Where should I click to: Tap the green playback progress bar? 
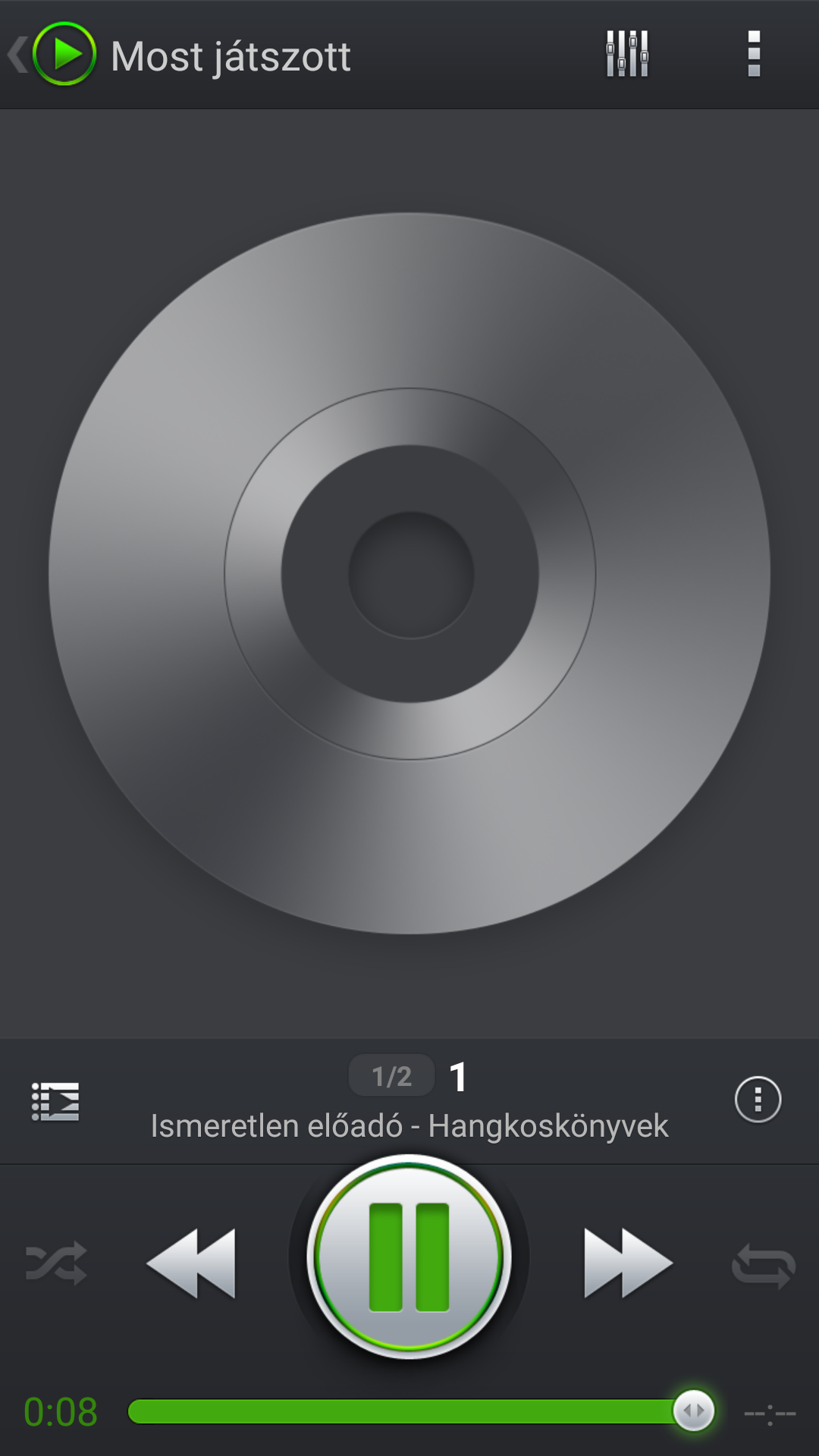click(402, 1412)
